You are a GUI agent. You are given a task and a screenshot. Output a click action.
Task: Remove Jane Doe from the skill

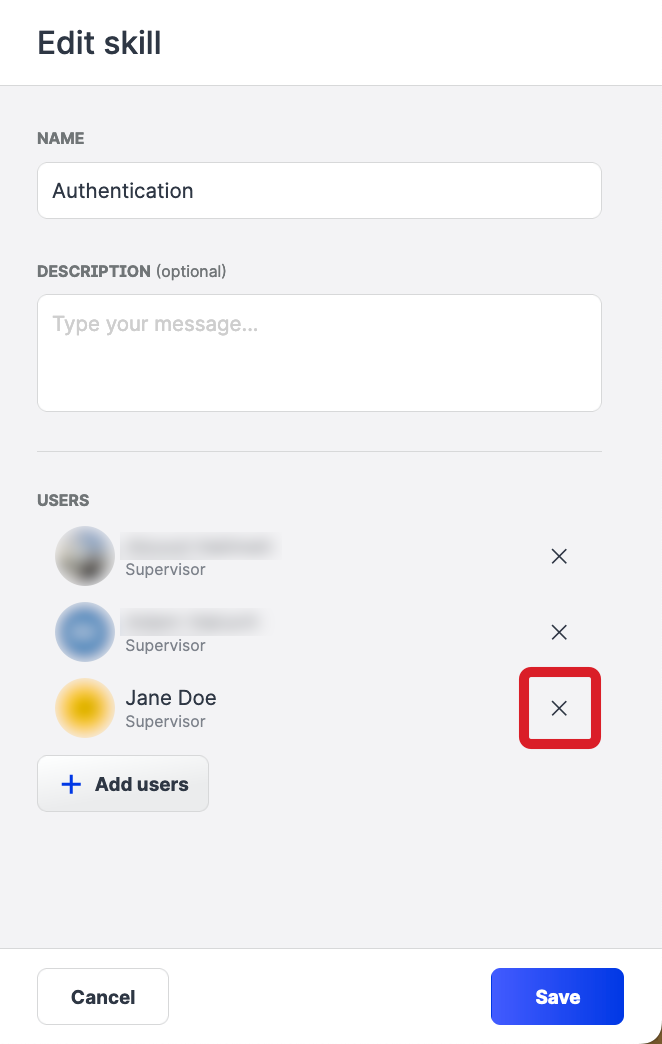coord(559,708)
